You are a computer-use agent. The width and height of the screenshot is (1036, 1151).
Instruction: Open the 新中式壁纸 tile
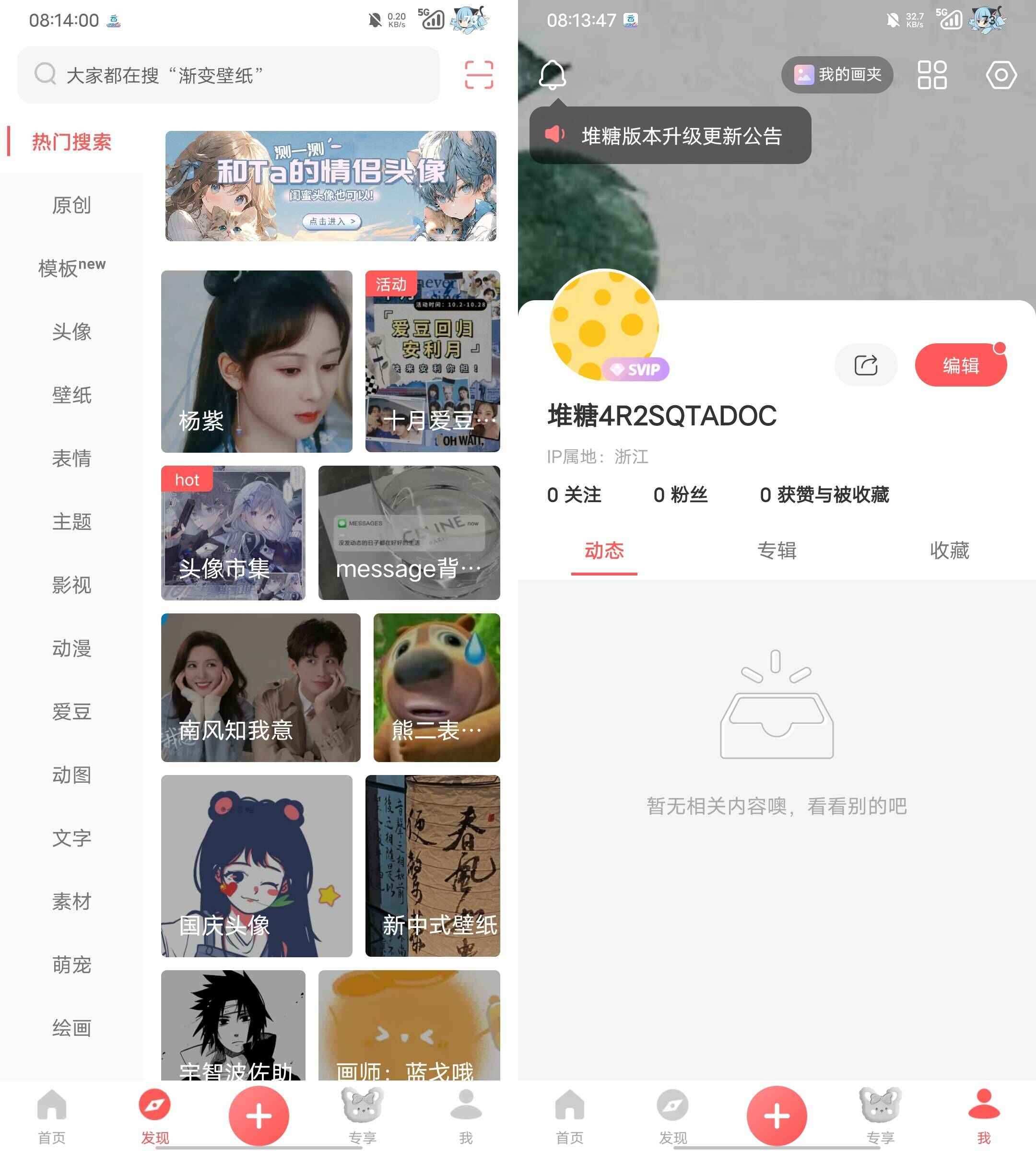point(432,865)
